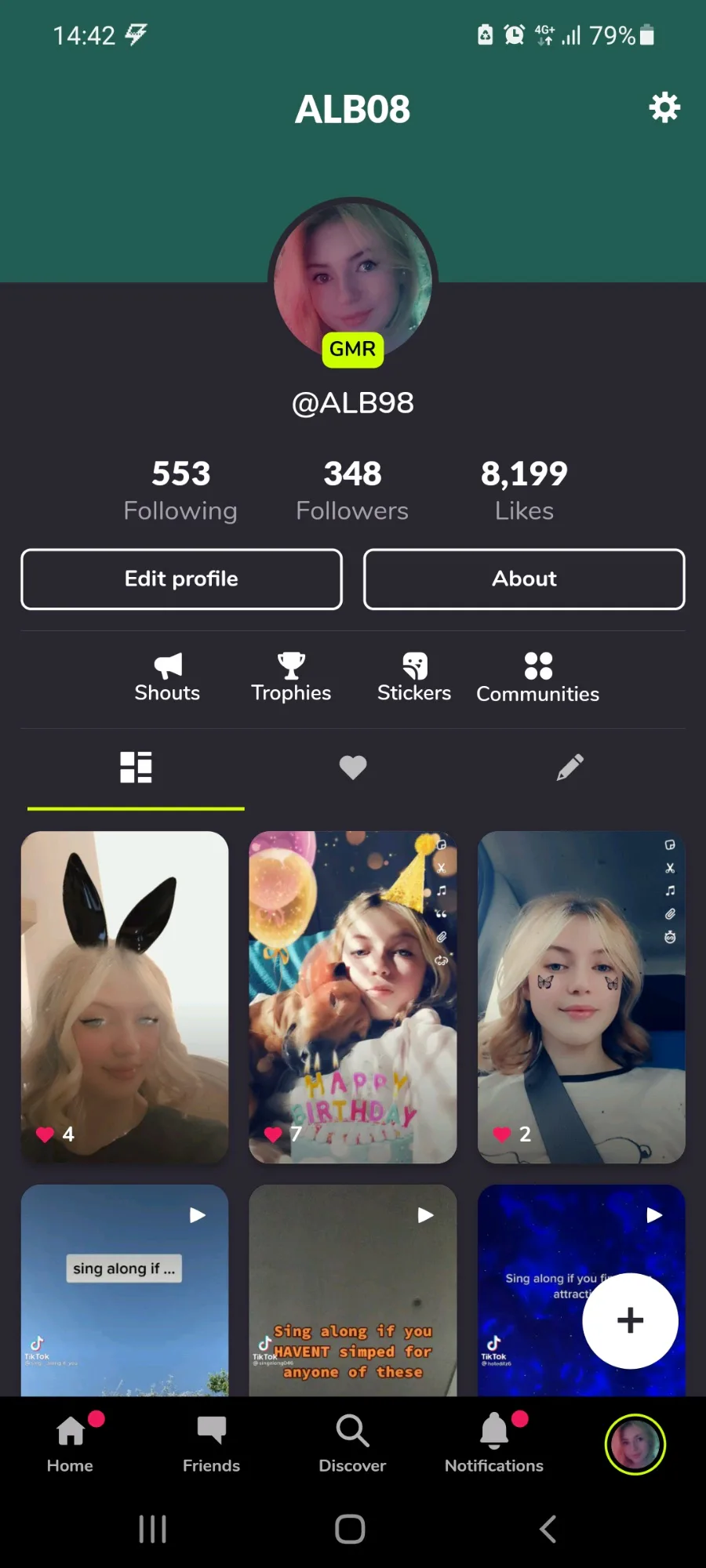Switch to the Friends tab
This screenshot has width=706, height=1568.
211,1443
